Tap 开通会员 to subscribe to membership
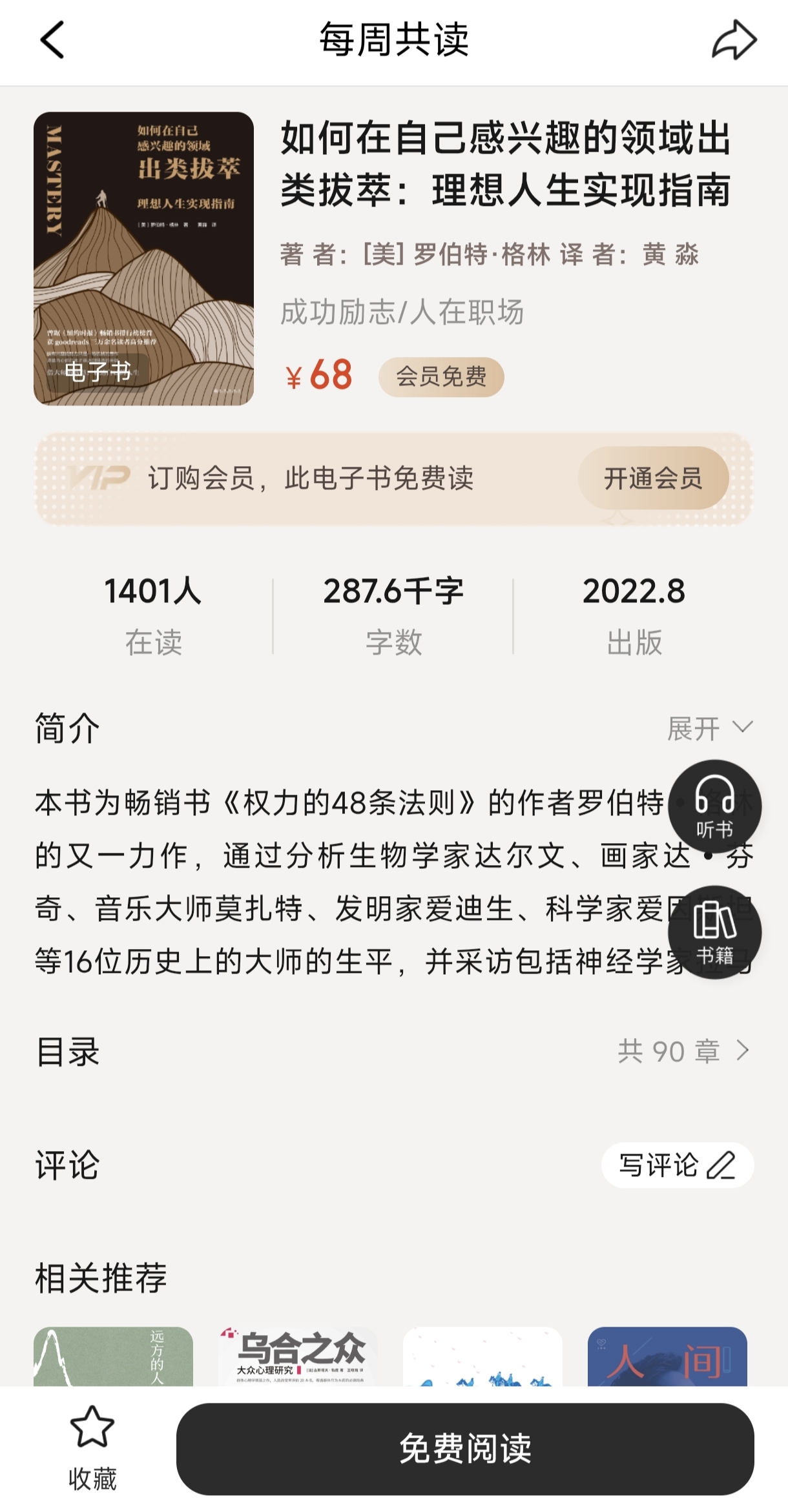 click(653, 478)
